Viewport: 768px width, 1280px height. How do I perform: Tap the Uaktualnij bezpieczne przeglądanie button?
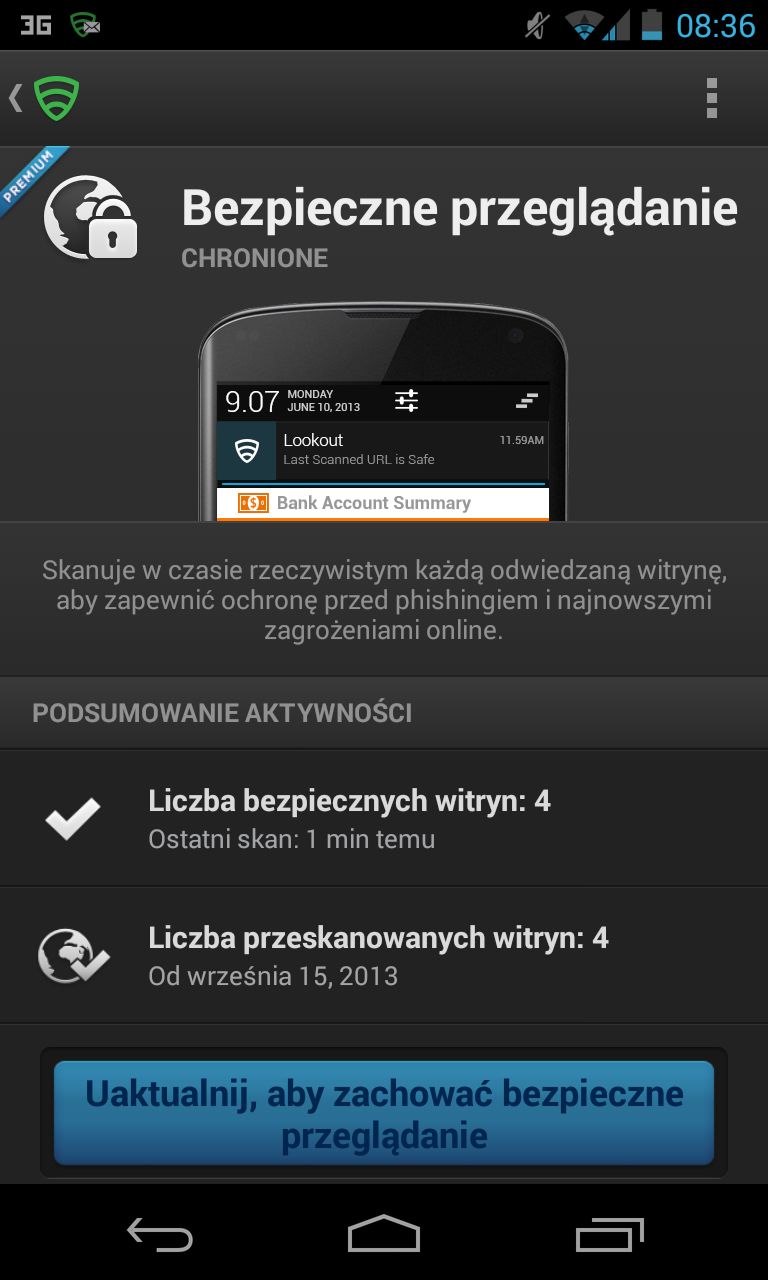coord(384,1114)
